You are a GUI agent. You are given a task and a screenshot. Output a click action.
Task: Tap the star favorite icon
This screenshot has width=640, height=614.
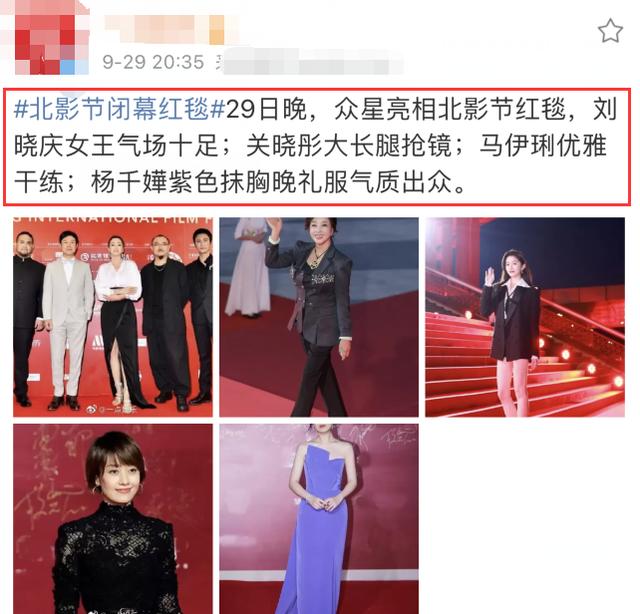610,31
